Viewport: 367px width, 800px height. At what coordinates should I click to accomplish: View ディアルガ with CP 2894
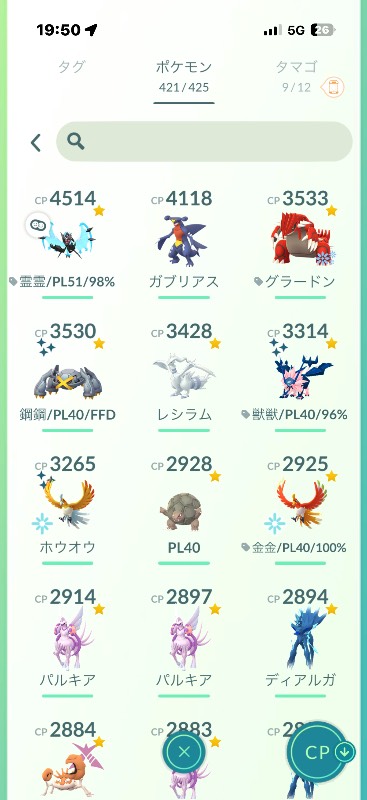pos(300,642)
